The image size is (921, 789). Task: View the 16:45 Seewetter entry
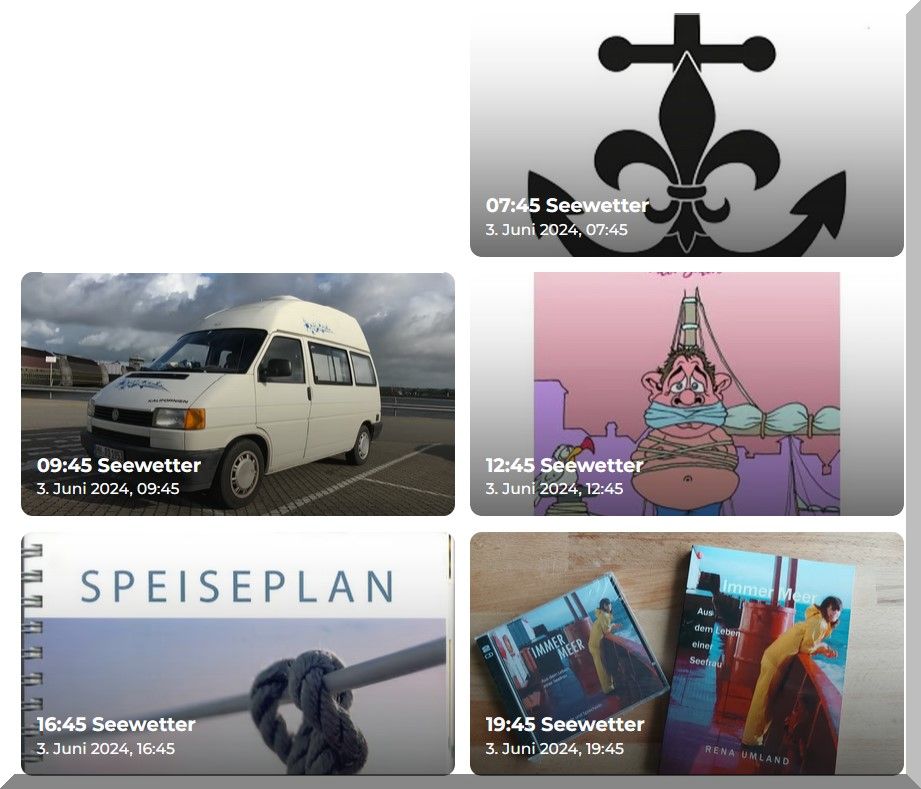(237, 653)
